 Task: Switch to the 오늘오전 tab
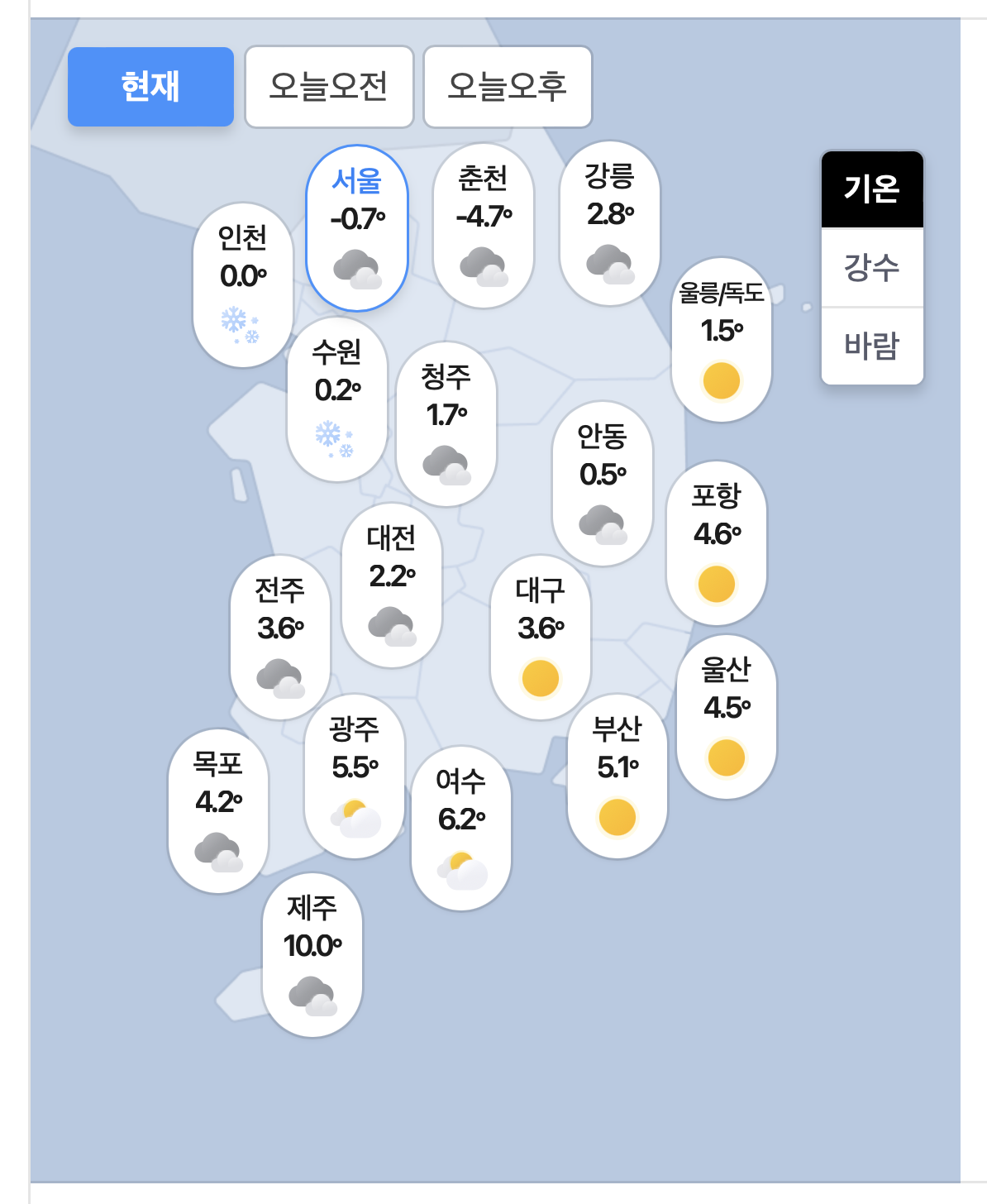(x=329, y=86)
